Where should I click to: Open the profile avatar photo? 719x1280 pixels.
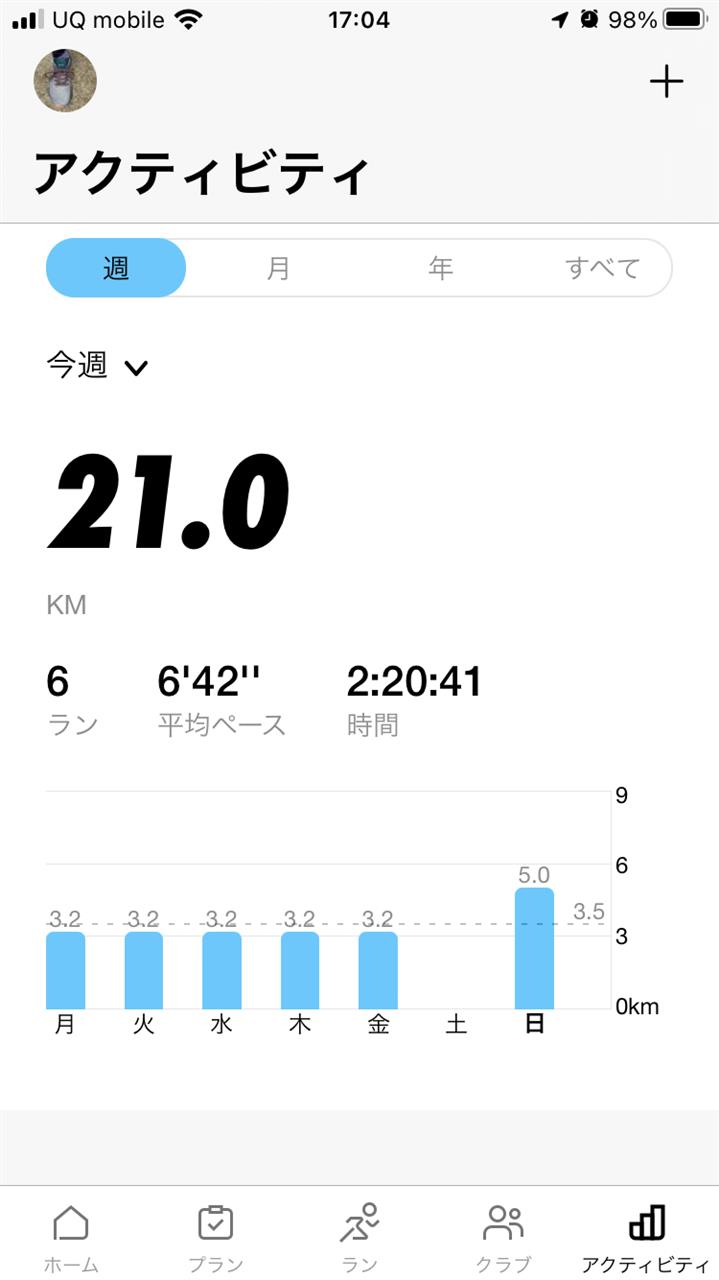click(65, 81)
